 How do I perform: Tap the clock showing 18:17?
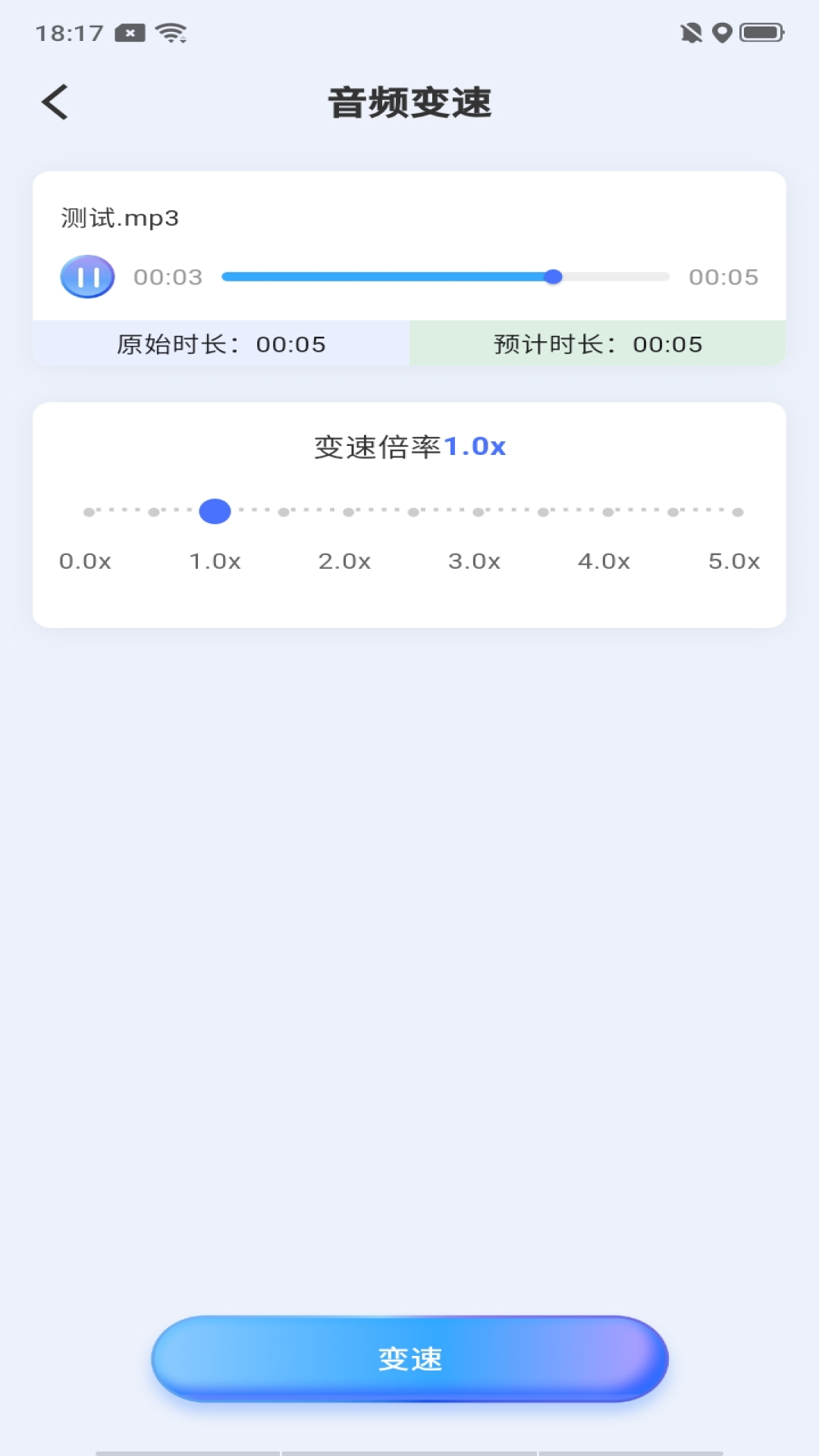pyautogui.click(x=68, y=33)
